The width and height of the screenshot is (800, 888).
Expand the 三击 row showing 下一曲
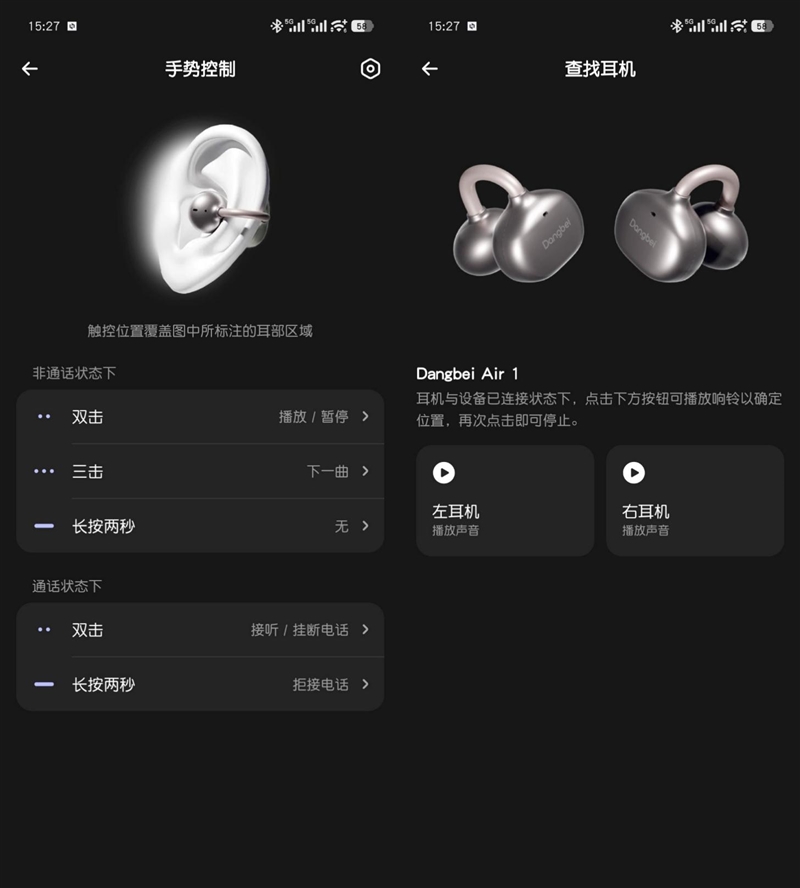pos(200,471)
